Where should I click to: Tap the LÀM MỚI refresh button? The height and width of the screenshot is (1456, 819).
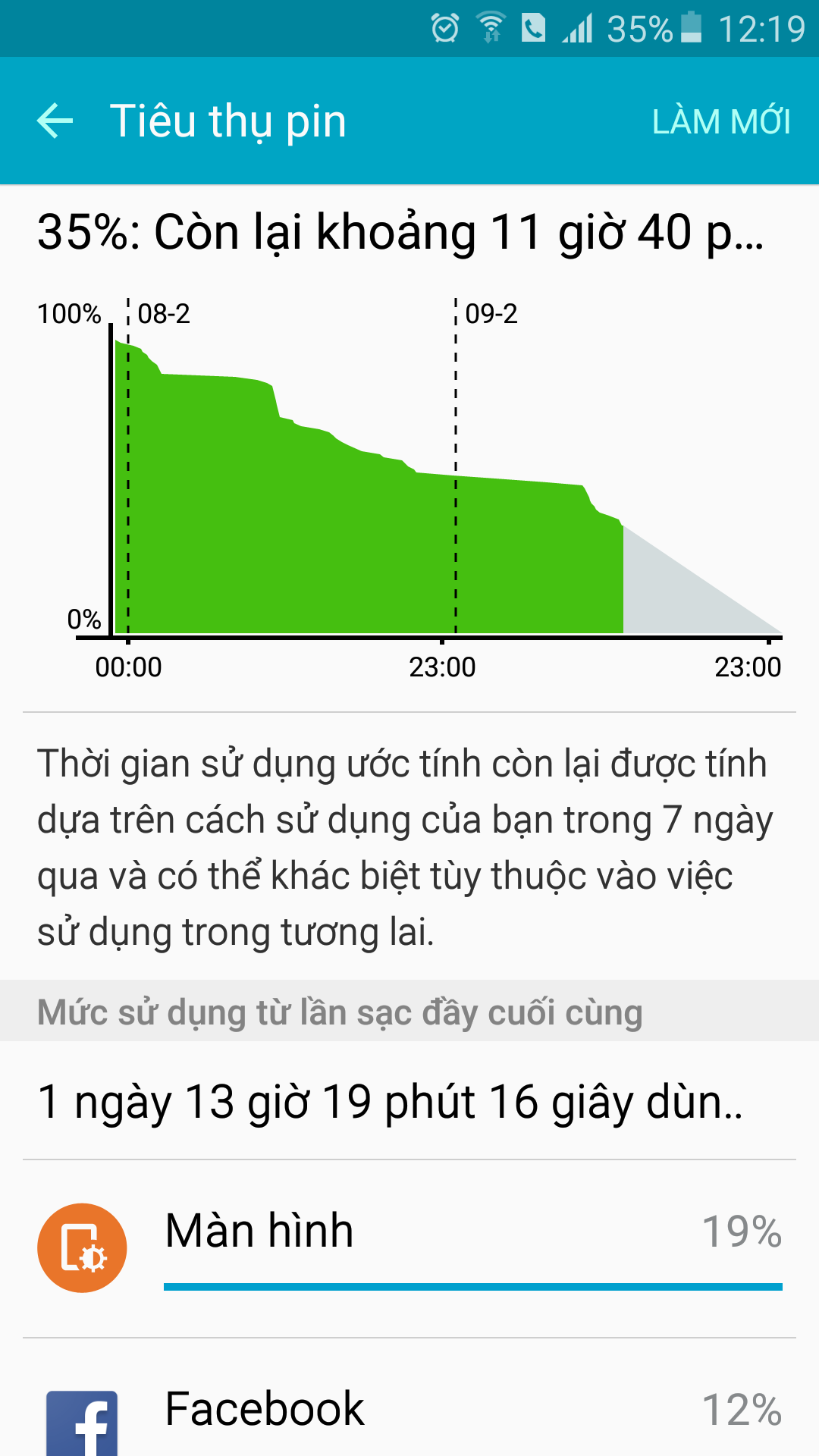[x=720, y=121]
